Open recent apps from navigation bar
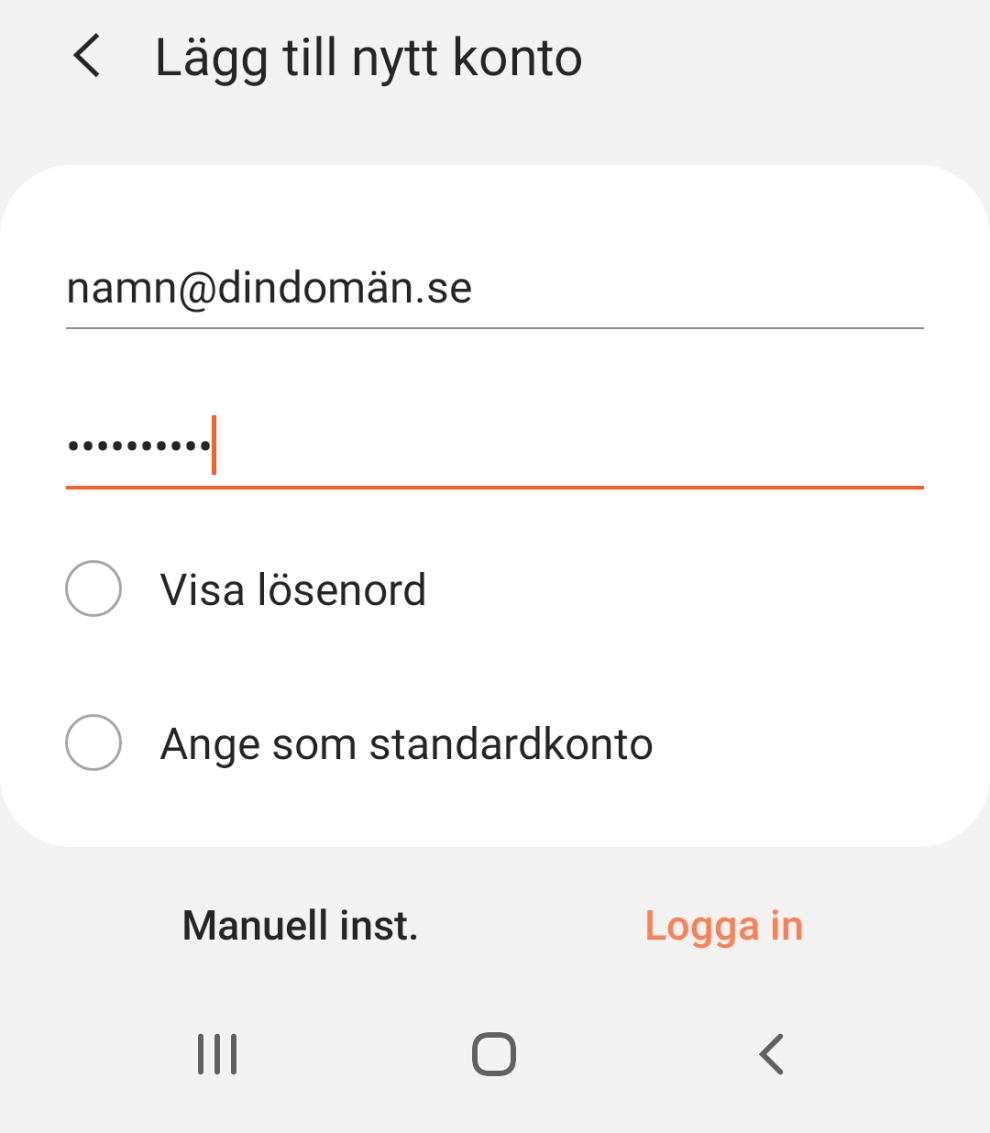The height and width of the screenshot is (1133, 990). point(217,1054)
